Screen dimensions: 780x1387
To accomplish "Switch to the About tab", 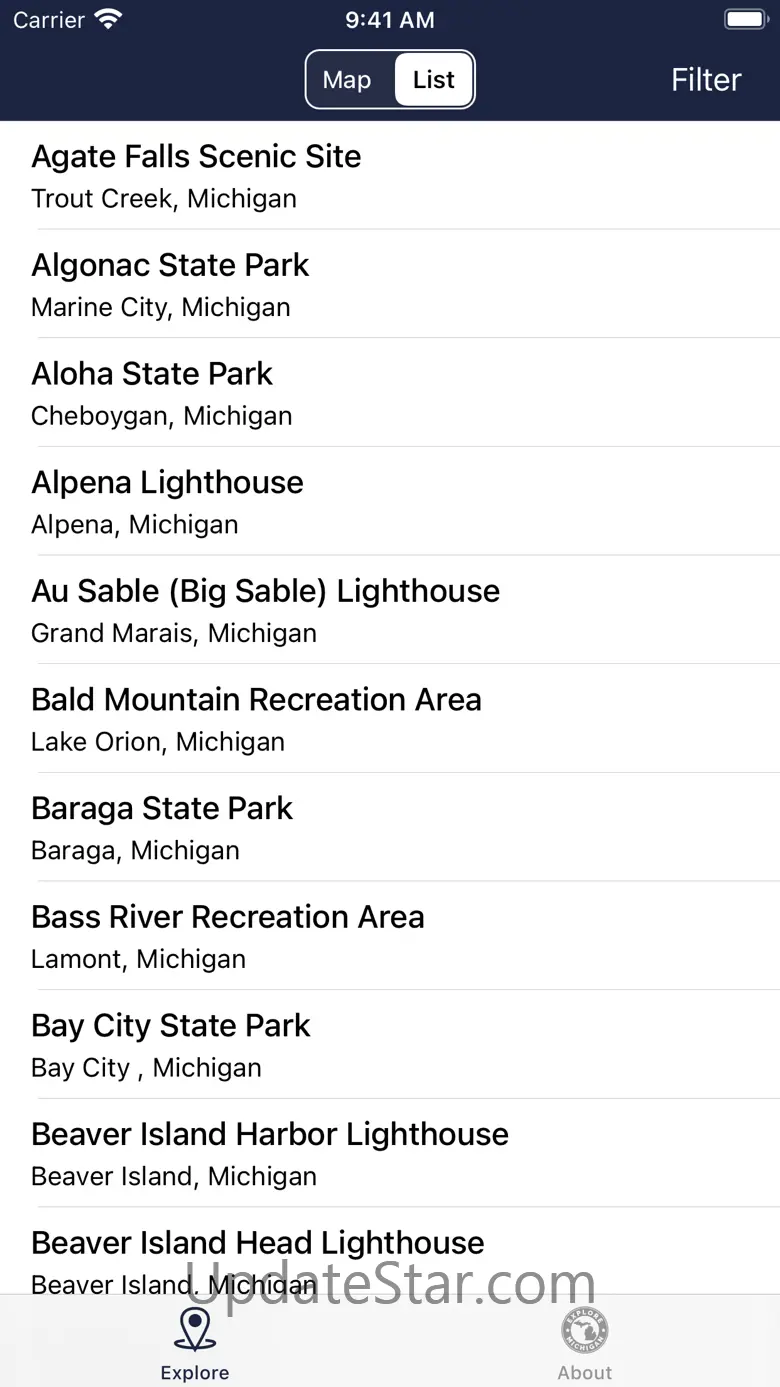I will pyautogui.click(x=585, y=1343).
